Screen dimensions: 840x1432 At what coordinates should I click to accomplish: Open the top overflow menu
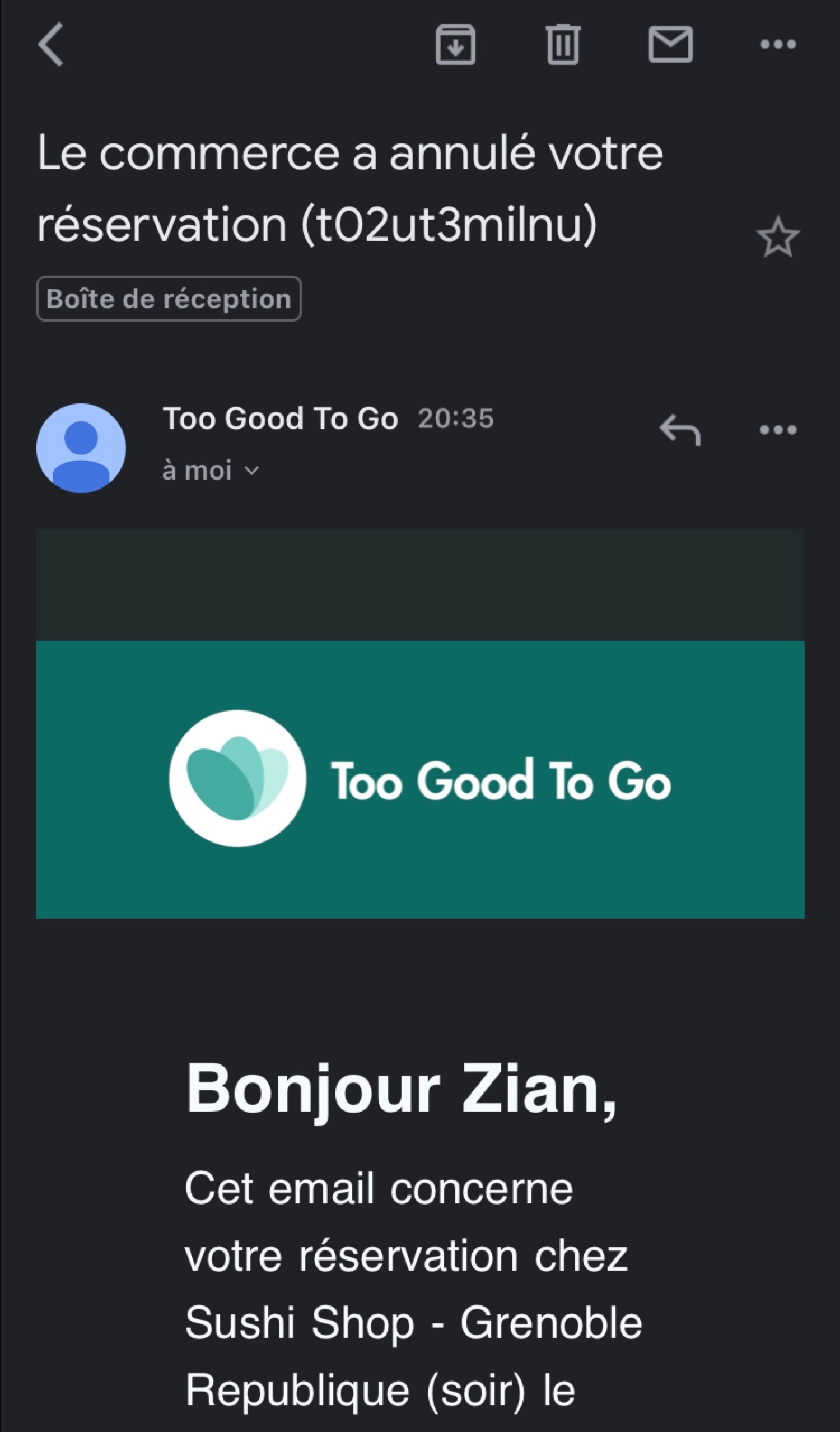(x=777, y=44)
